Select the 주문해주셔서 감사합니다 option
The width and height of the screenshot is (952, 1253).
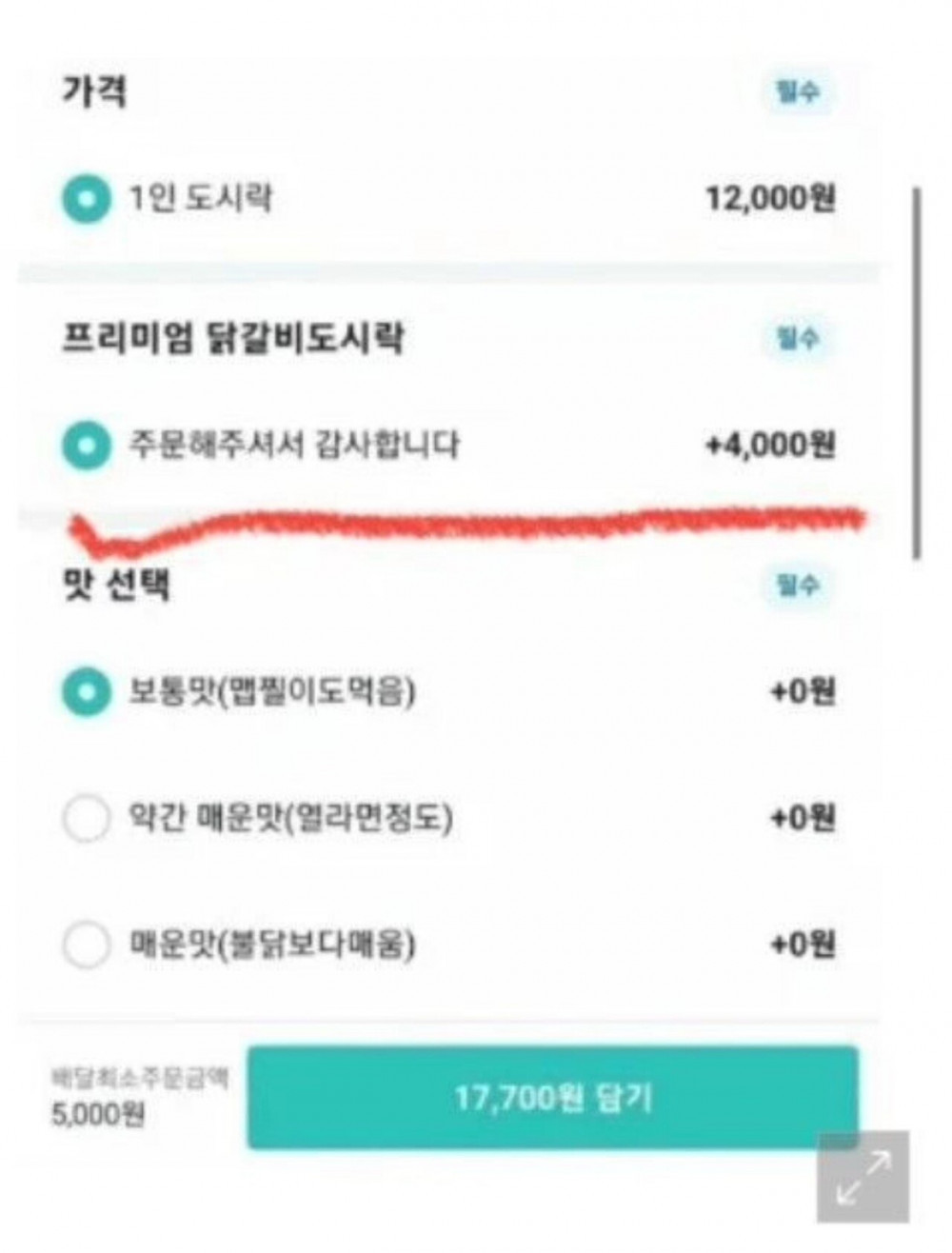87,446
